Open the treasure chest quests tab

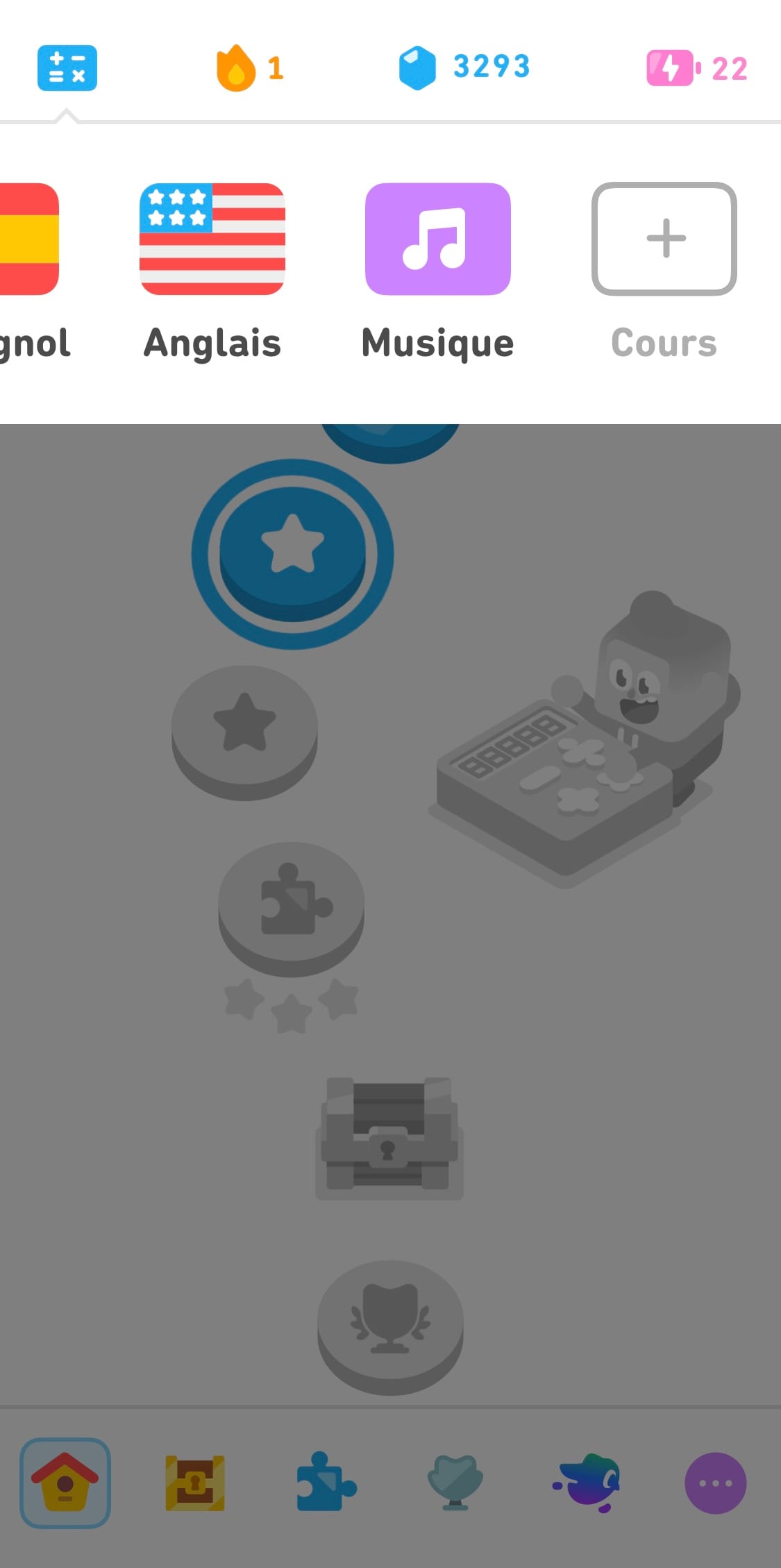pyautogui.click(x=195, y=1483)
